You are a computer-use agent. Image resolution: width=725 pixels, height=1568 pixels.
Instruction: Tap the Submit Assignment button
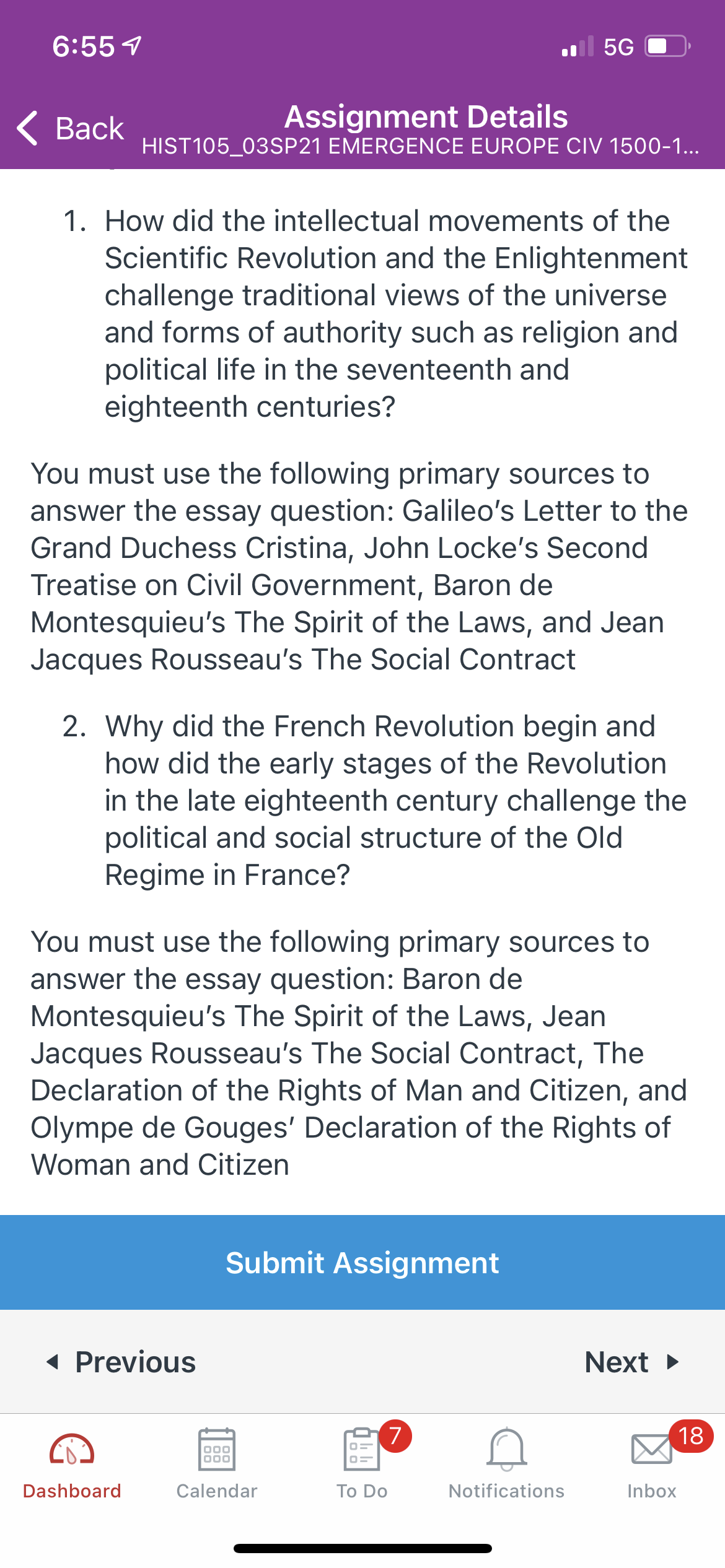362,1262
